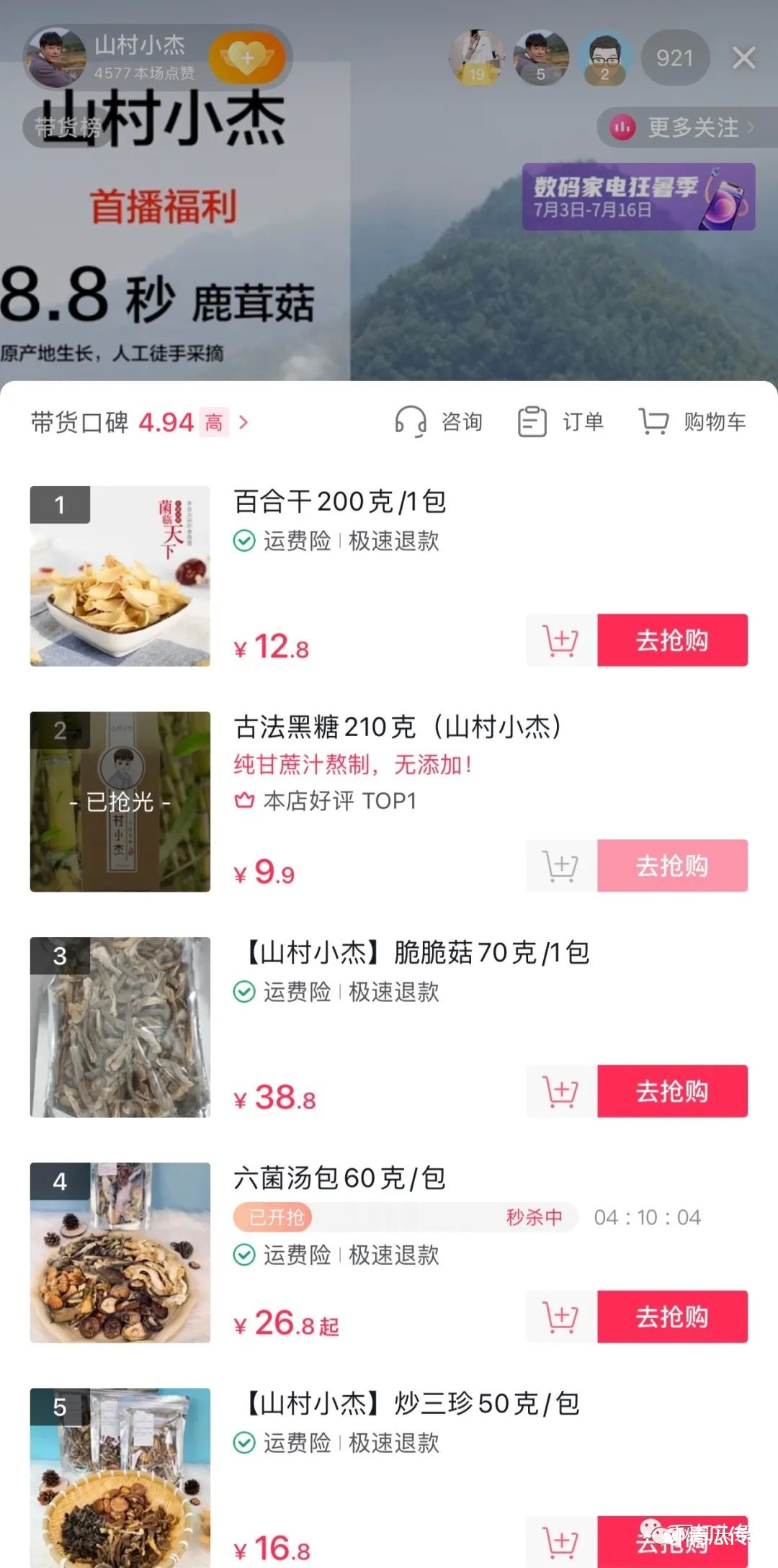778x1568 pixels.
Task: Follow 山村小杰 with the heart button
Action: 246,58
